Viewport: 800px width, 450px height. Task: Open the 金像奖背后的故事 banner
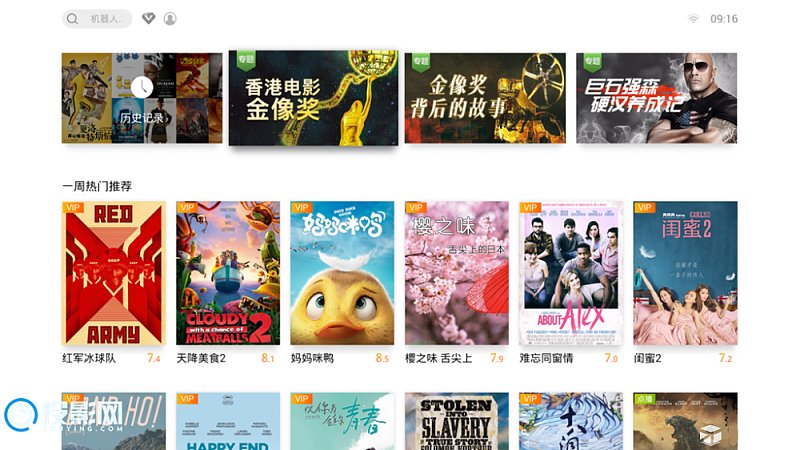485,98
